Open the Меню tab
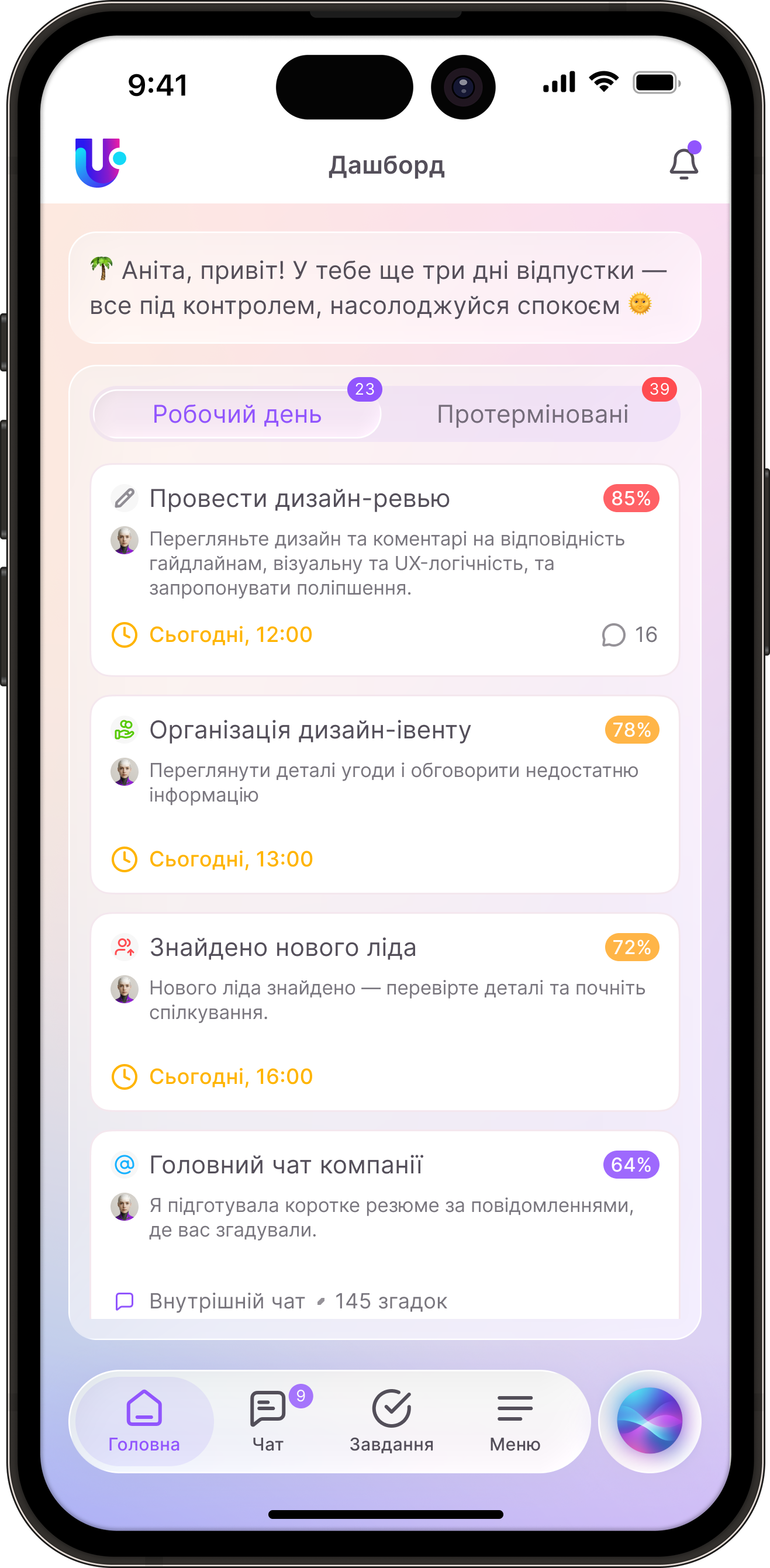 tap(515, 1421)
